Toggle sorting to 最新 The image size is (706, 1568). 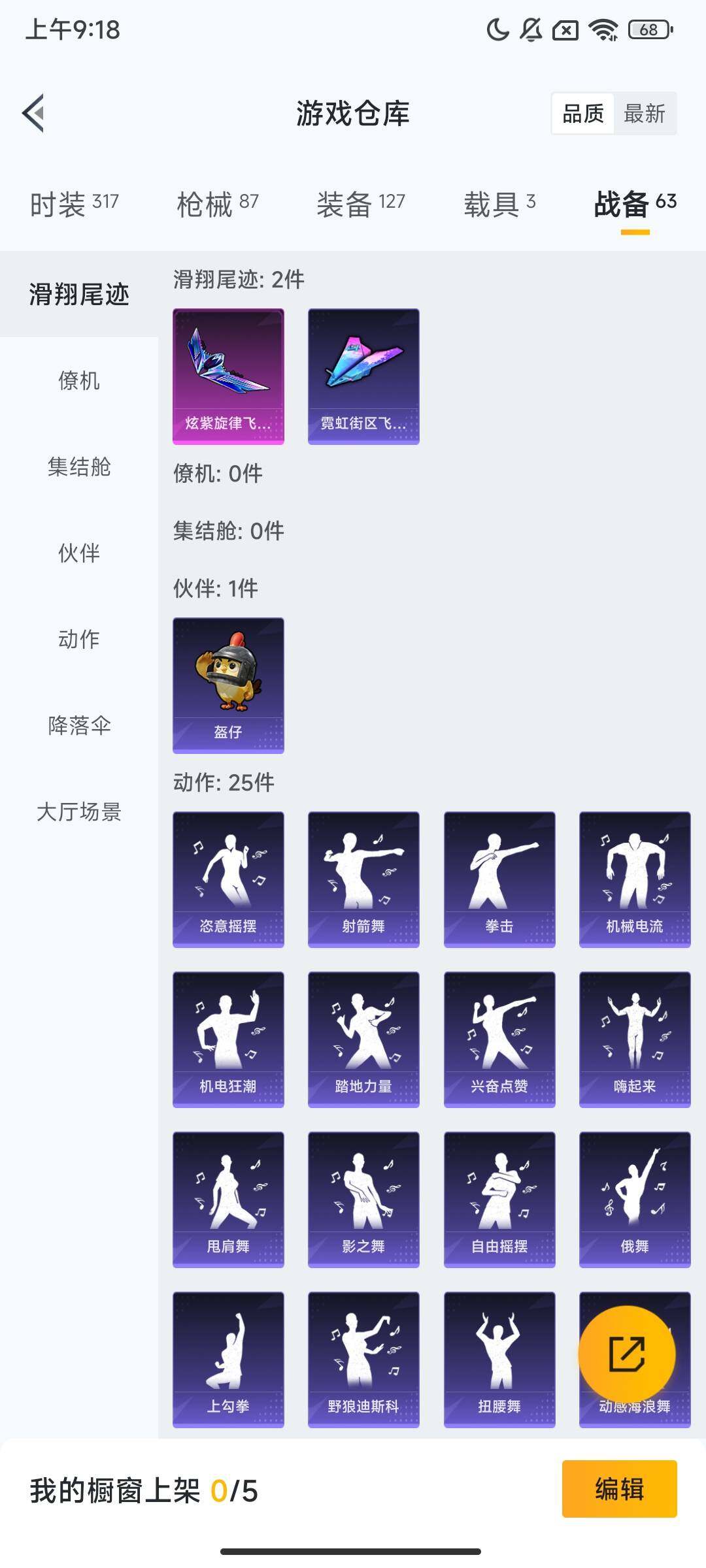coord(645,114)
